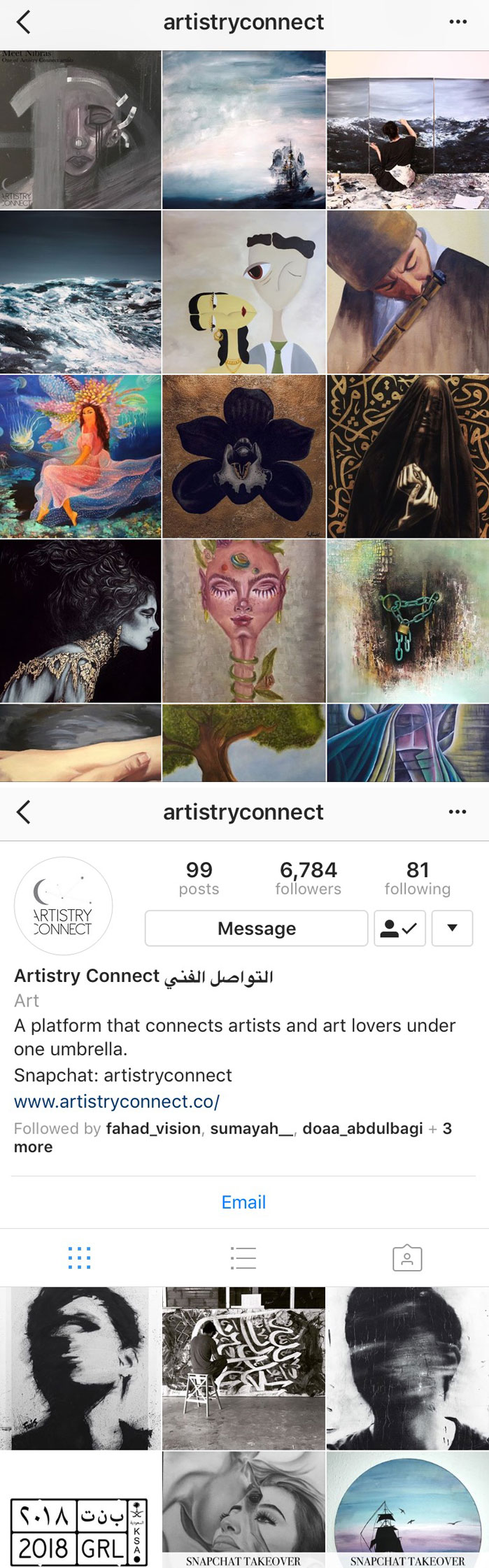Image resolution: width=489 pixels, height=1568 pixels.
Task: Tap Email to contact the account
Action: pyautogui.click(x=243, y=1202)
